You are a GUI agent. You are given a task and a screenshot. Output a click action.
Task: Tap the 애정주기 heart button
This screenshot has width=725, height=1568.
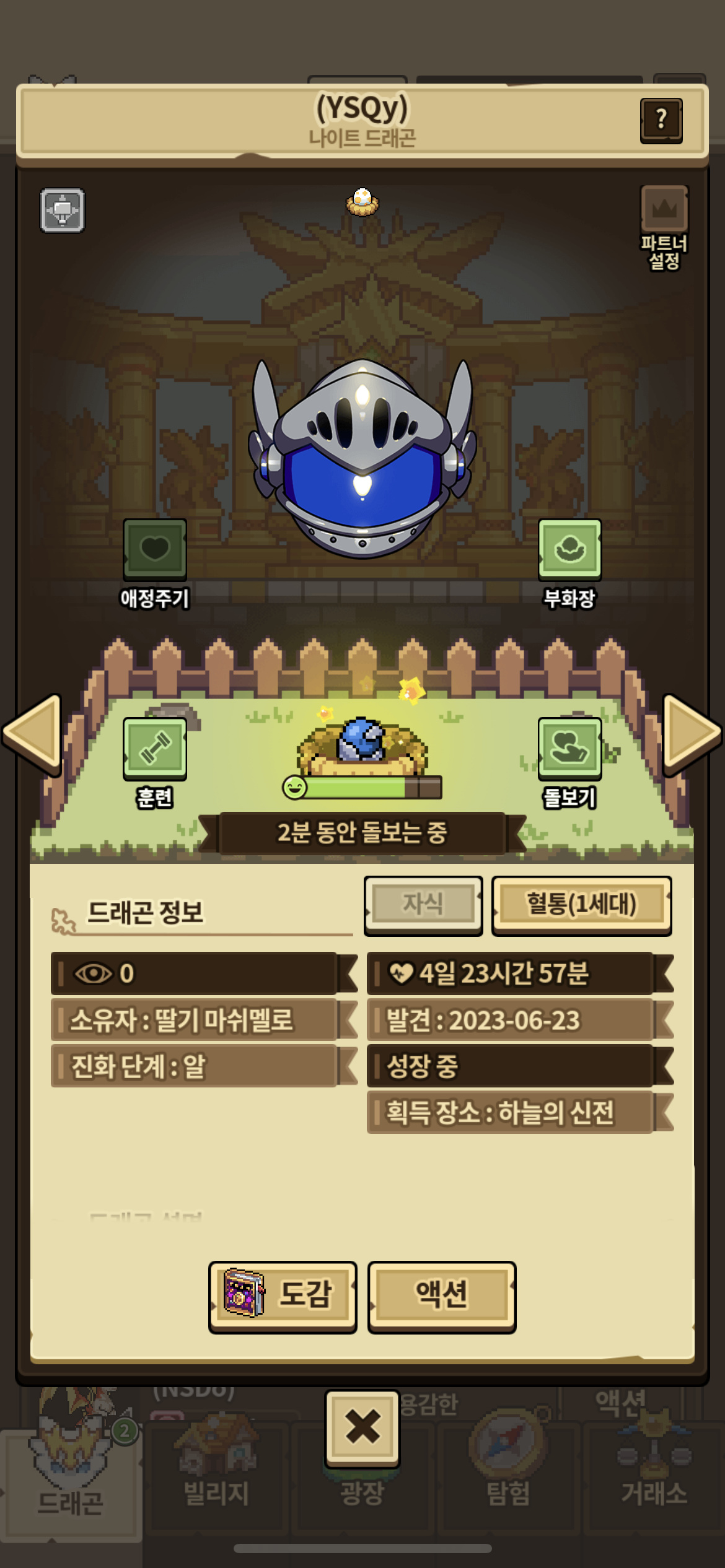[x=155, y=549]
